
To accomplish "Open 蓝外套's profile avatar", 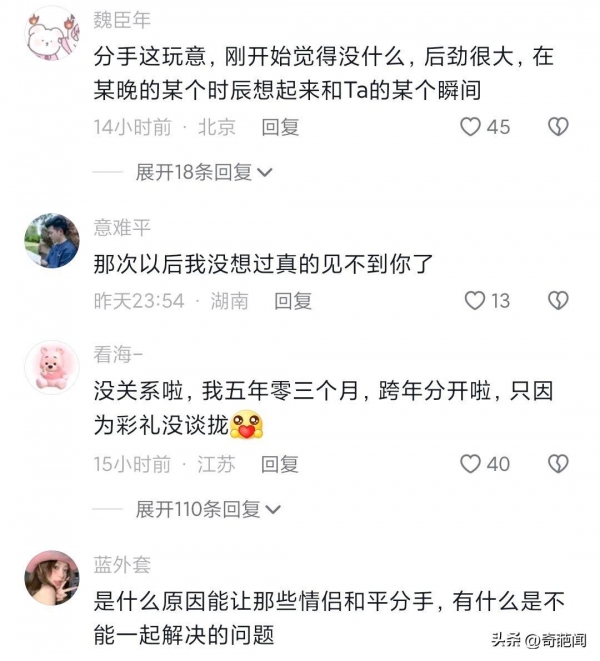I will (x=51, y=577).
